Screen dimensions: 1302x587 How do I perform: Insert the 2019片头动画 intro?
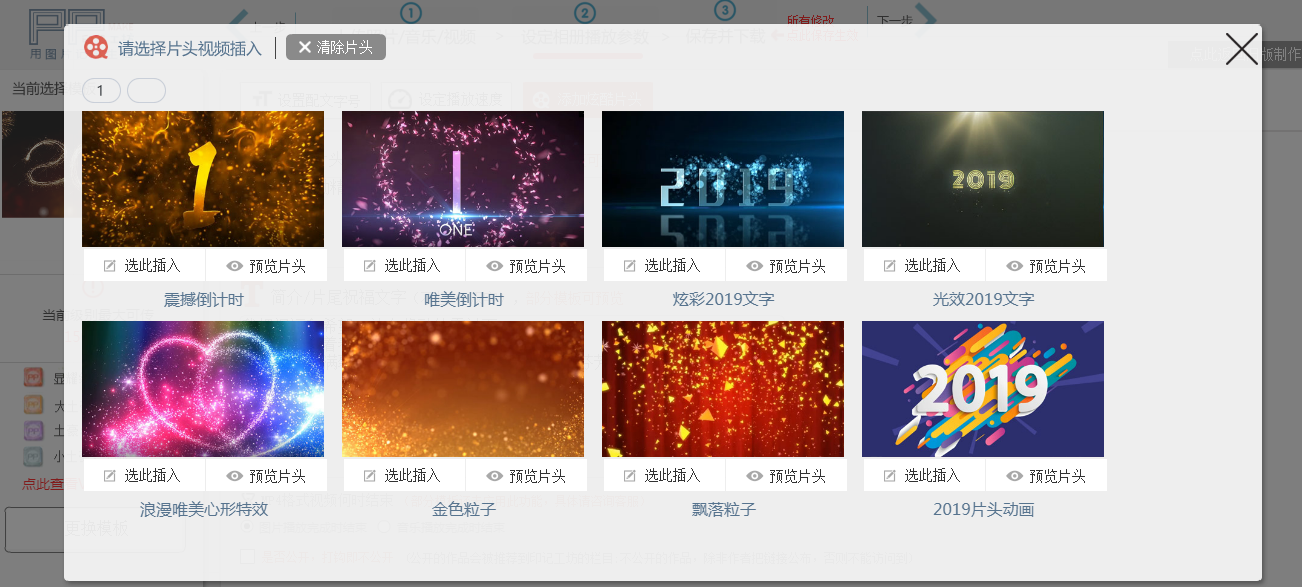(923, 475)
